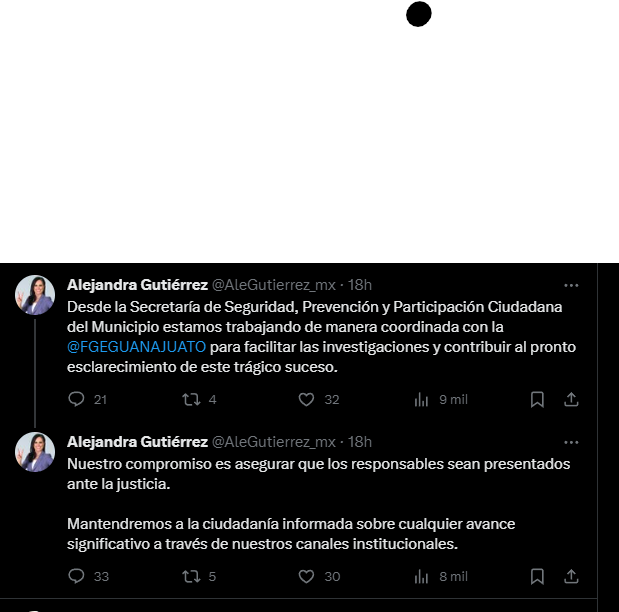Image resolution: width=619 pixels, height=612 pixels.
Task: Like the Secretaría de Seguridad tweet
Action: [x=307, y=399]
